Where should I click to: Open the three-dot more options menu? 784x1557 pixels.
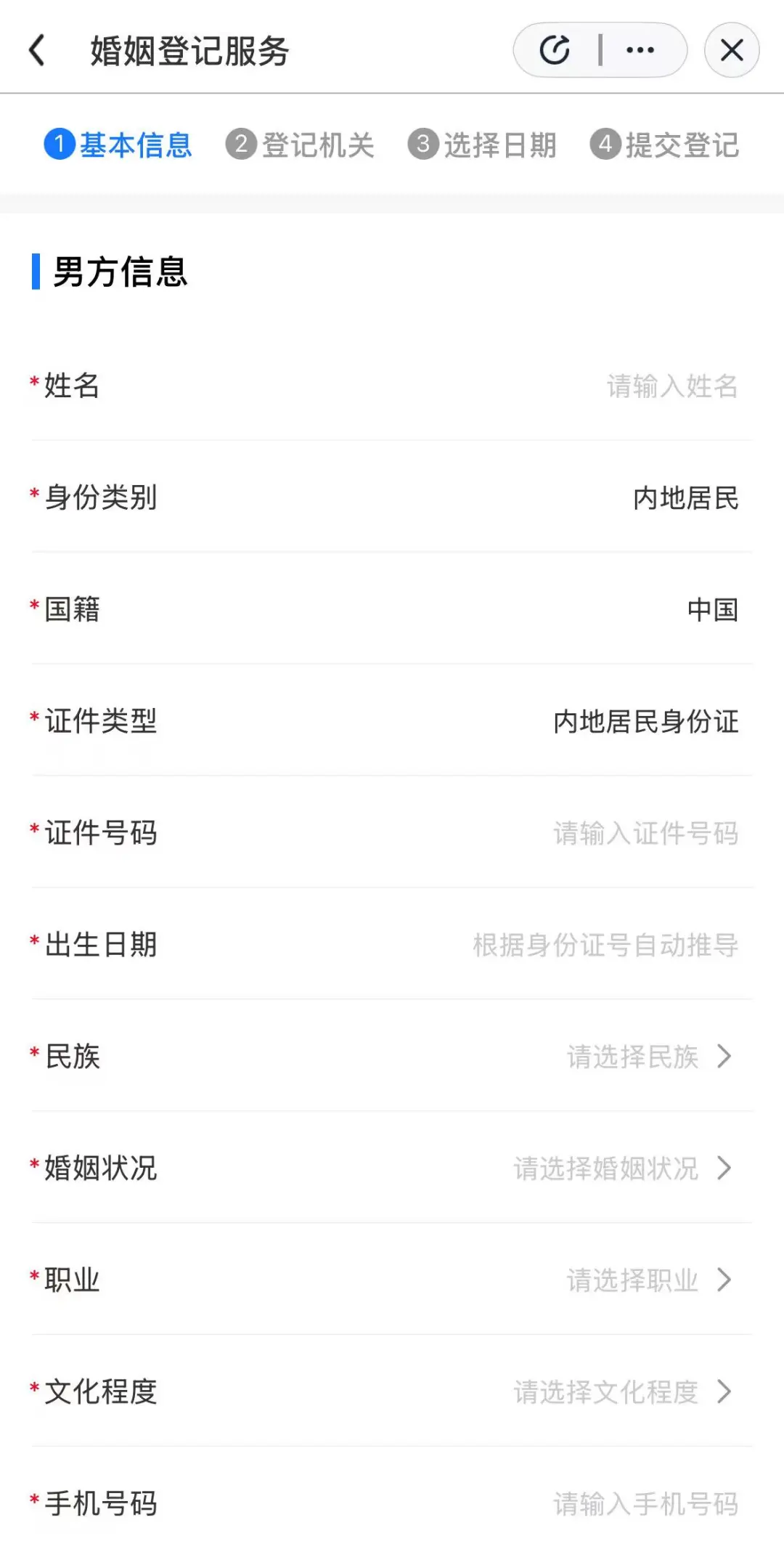click(640, 50)
